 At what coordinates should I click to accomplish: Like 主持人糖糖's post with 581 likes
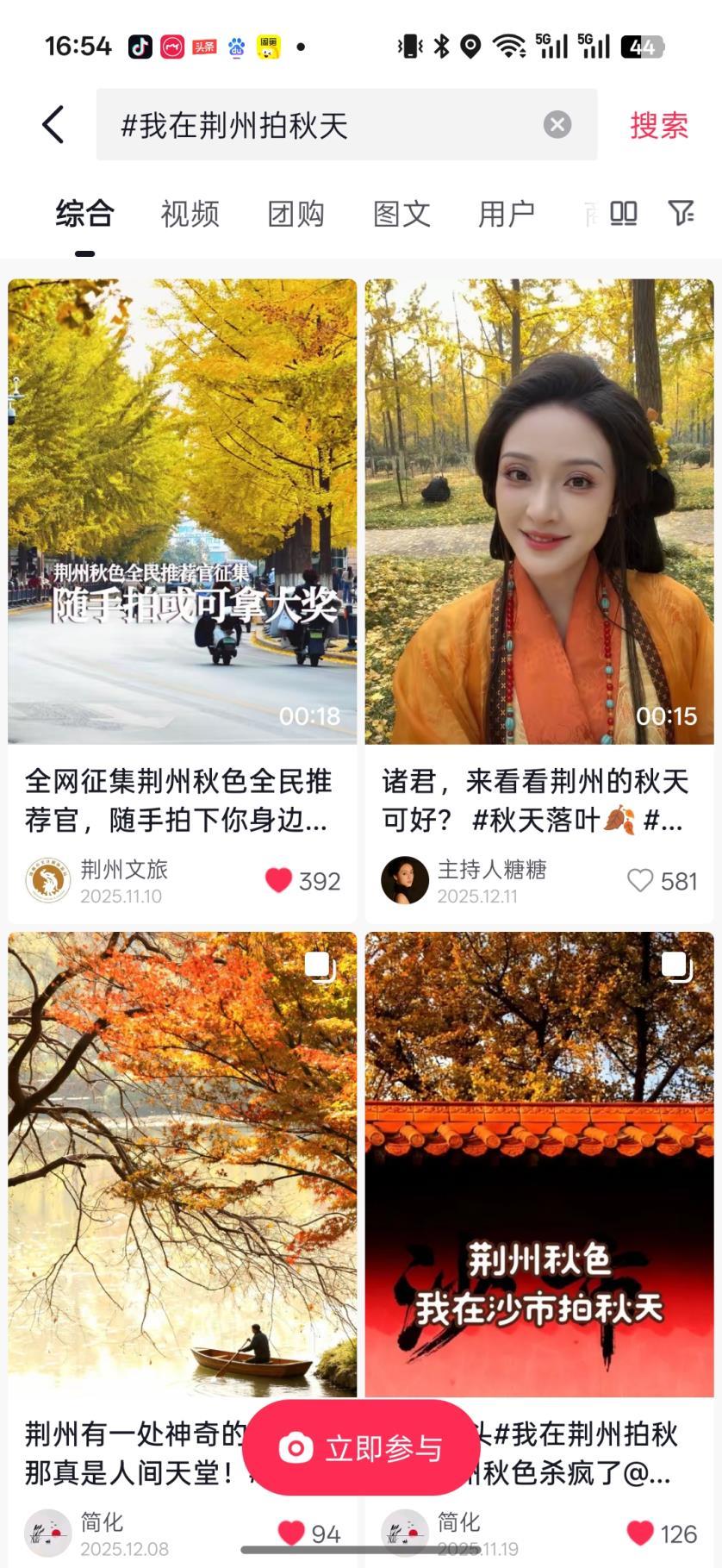(639, 880)
